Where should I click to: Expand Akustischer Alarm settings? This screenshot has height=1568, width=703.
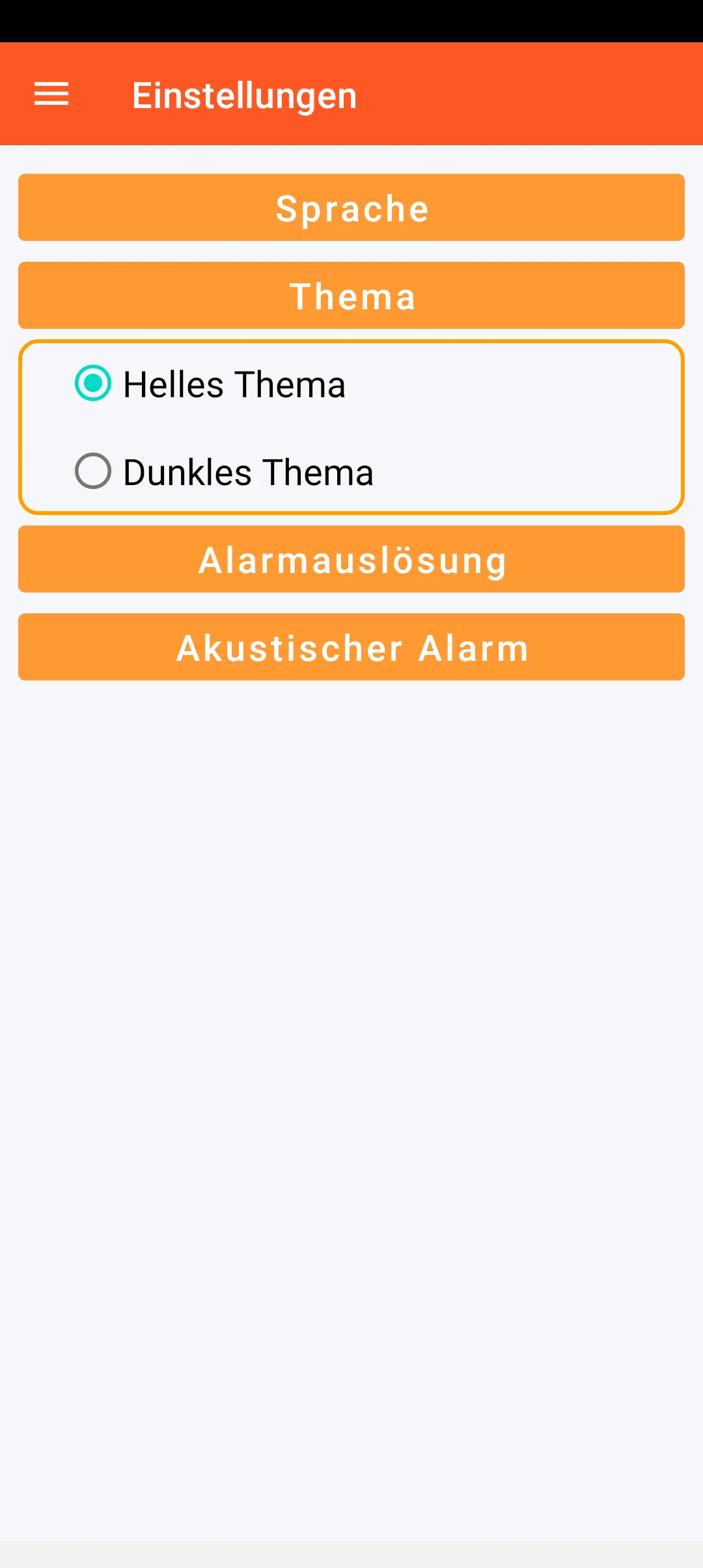pyautogui.click(x=351, y=647)
